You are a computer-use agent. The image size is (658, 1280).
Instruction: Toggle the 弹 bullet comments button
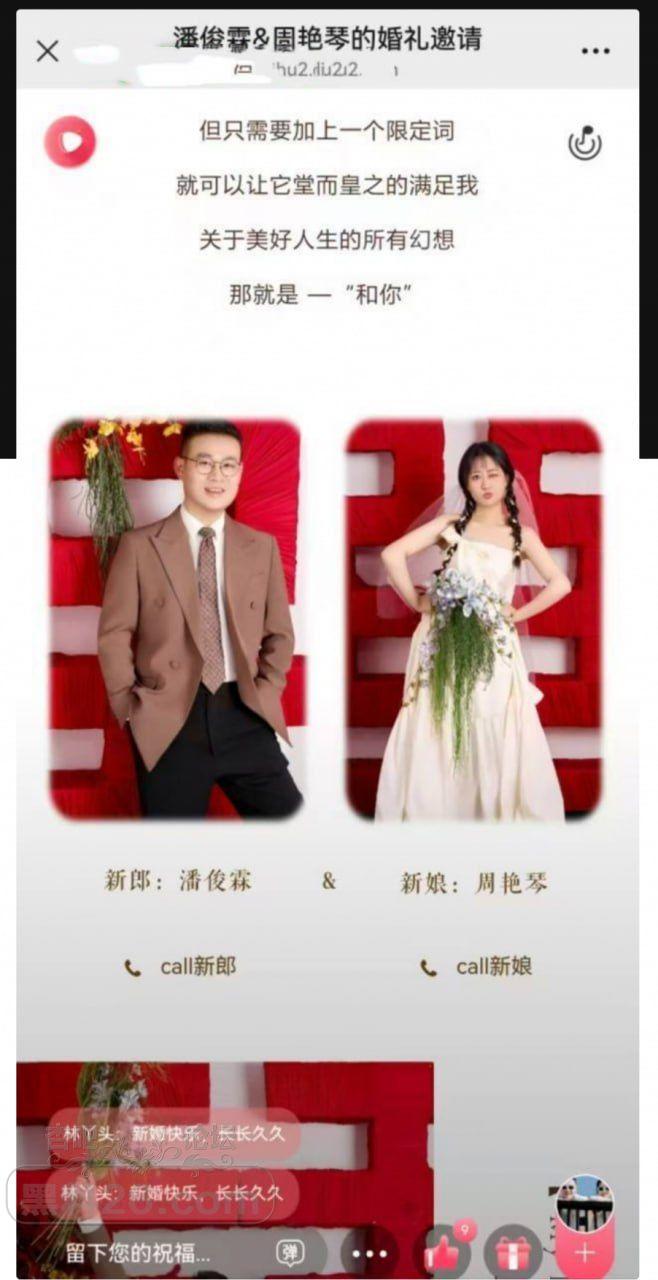coord(290,1253)
